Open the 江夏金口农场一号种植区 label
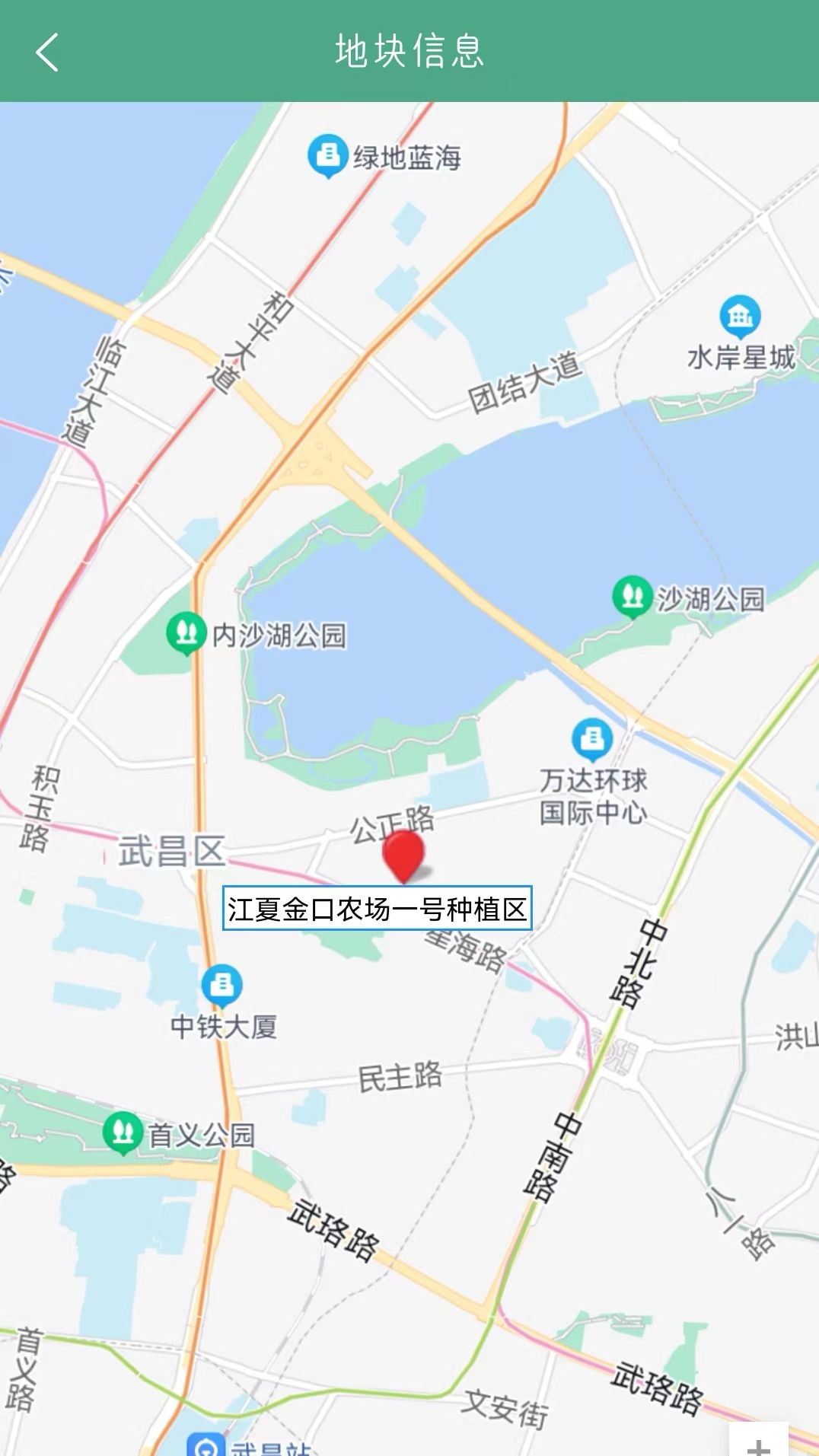This screenshot has width=819, height=1456. tap(377, 909)
